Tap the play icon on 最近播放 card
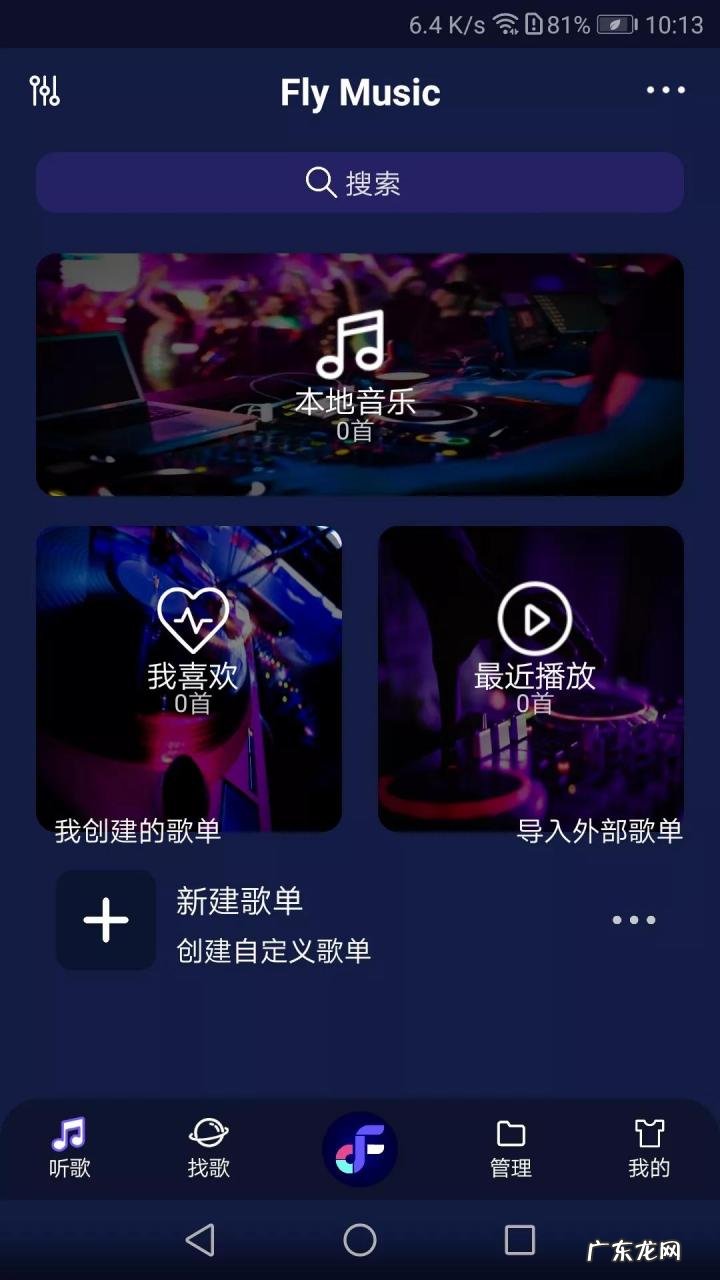Screen dimensions: 720x1280 click(x=533, y=619)
